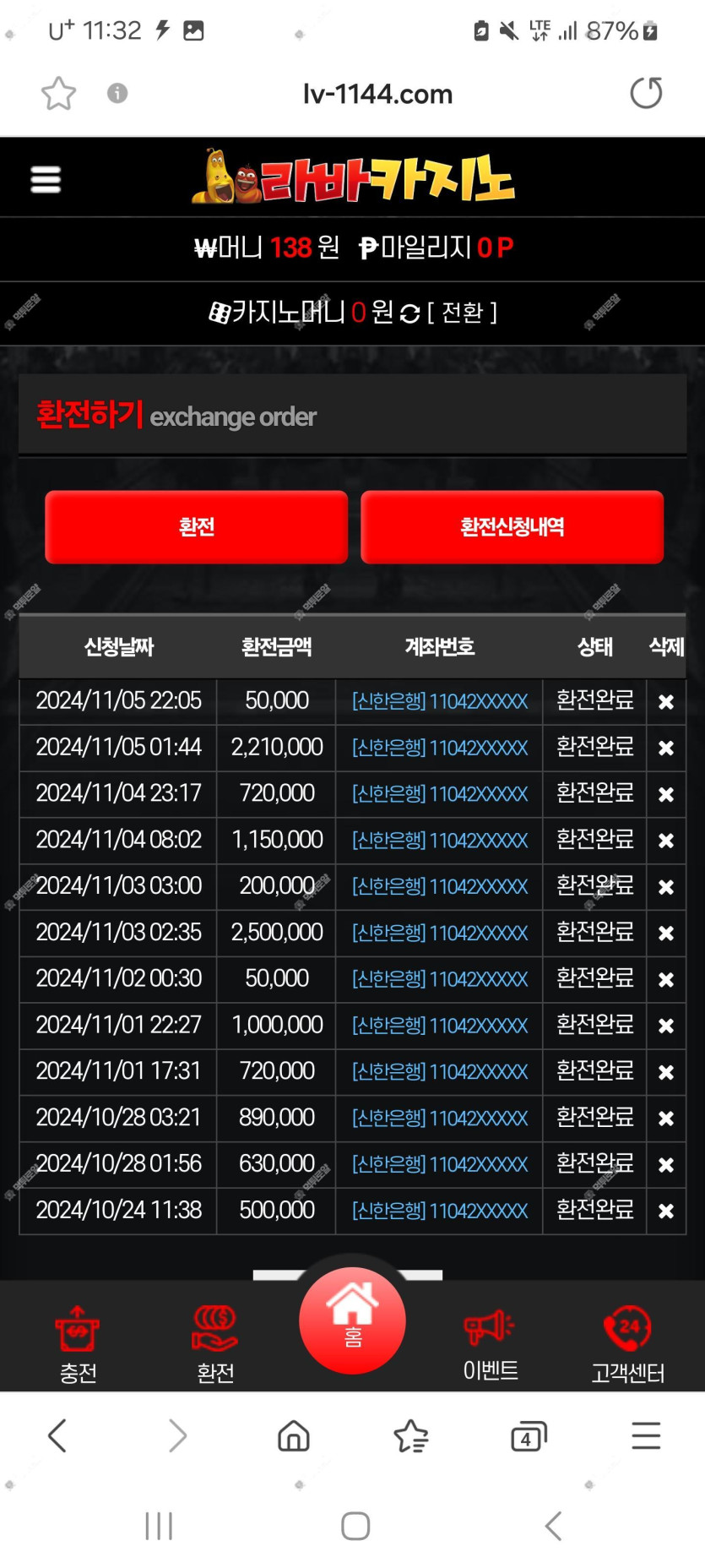This screenshot has width=705, height=1568.
Task: Open 환전신청내역 history
Action: (x=512, y=527)
